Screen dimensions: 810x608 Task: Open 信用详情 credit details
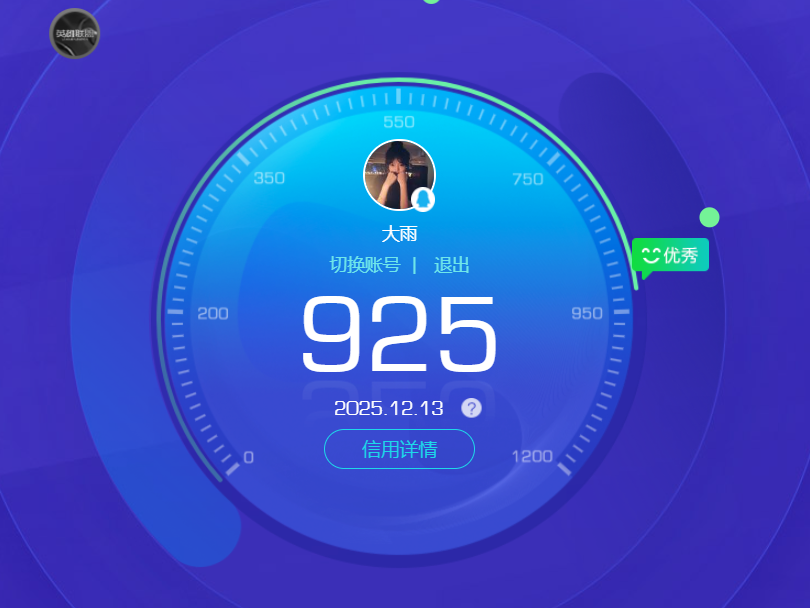(399, 449)
